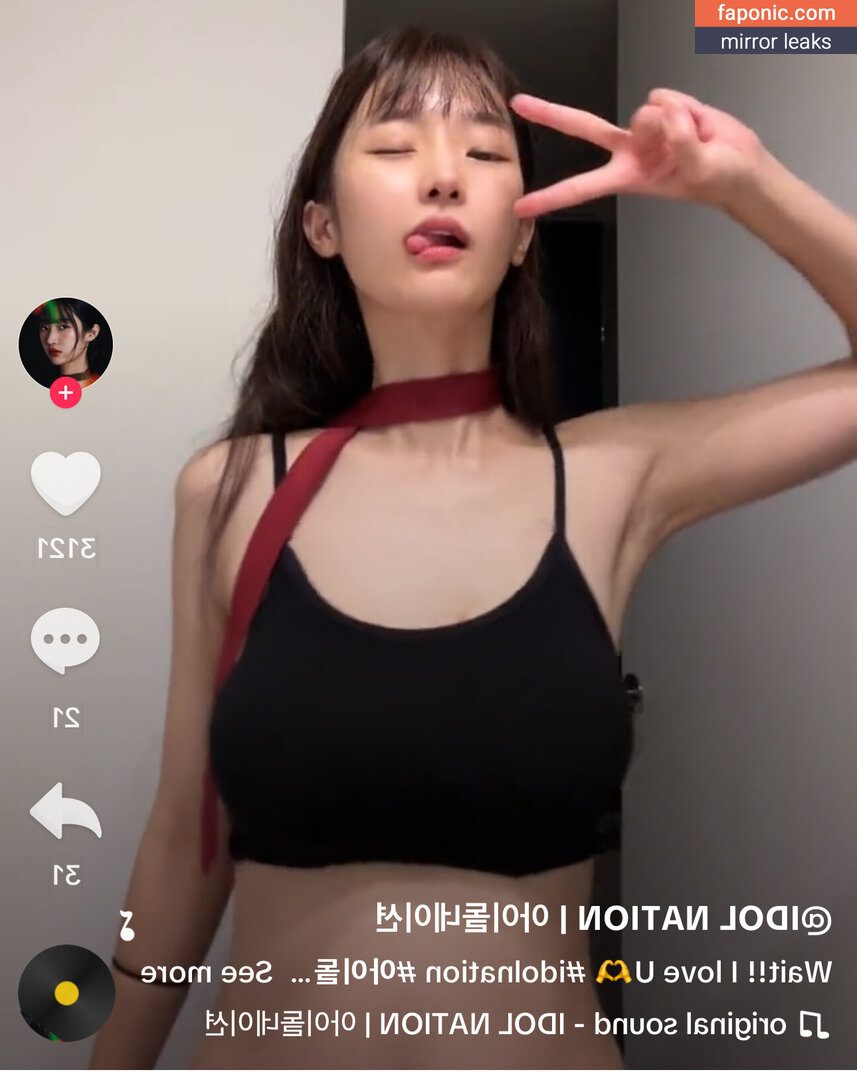Tap the heart icon to like the video

(x=65, y=483)
